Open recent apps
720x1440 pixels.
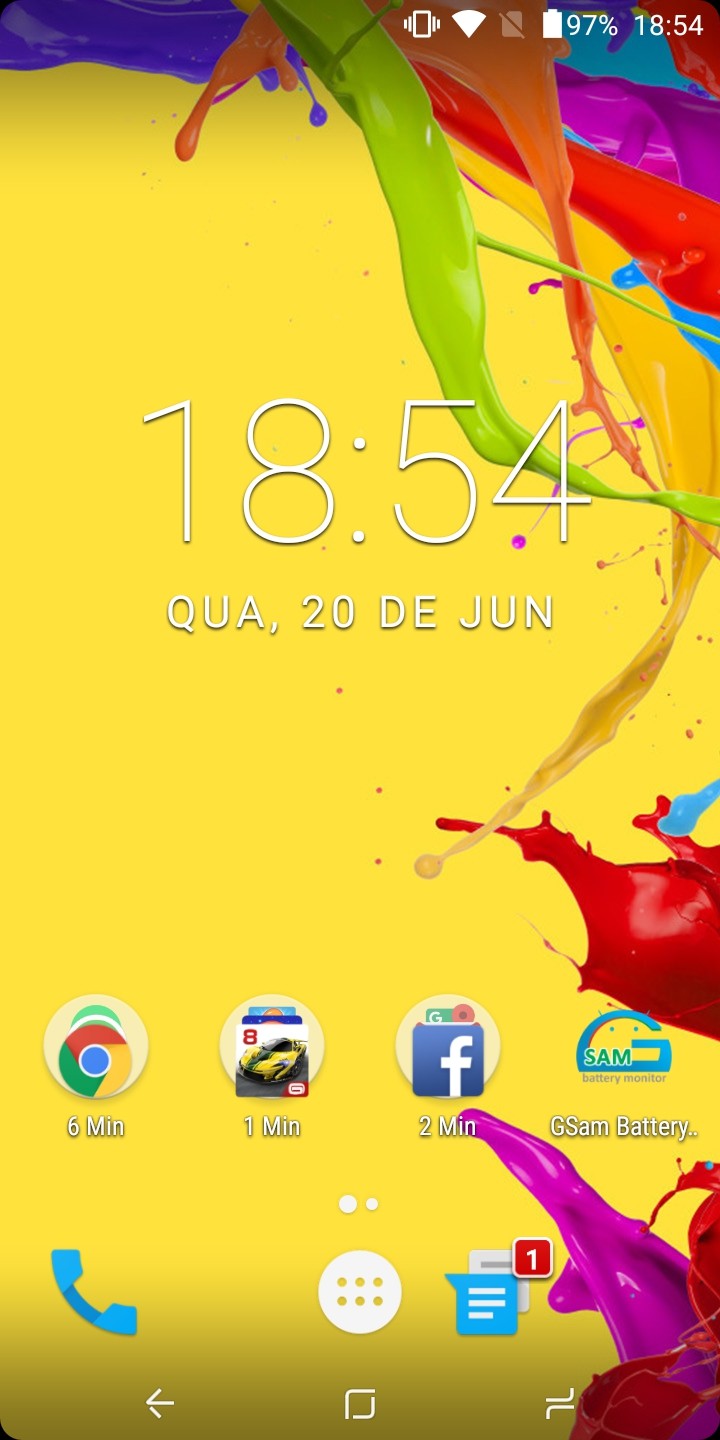point(560,1404)
